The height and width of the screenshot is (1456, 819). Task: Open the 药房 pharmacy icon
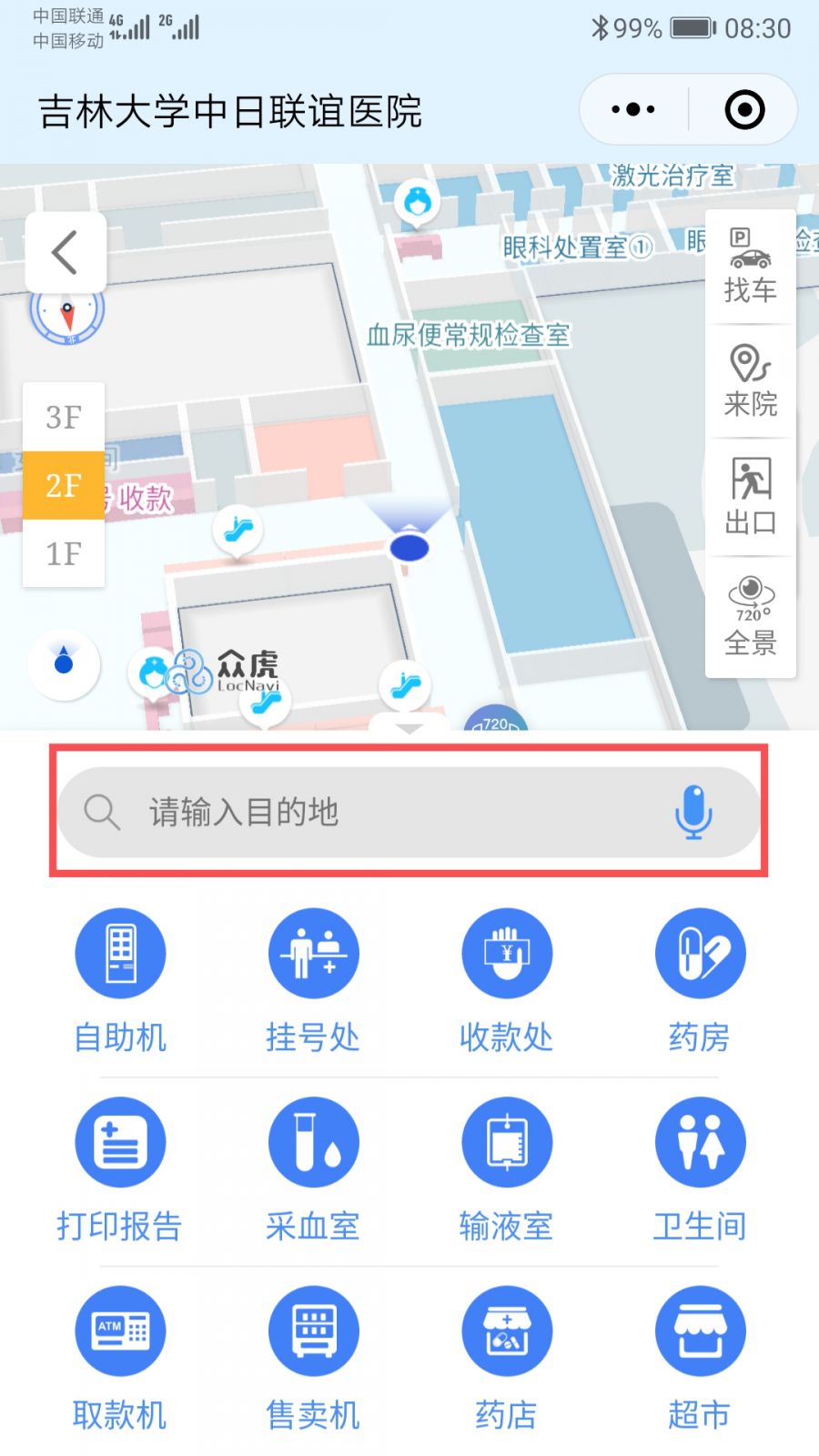click(x=700, y=952)
